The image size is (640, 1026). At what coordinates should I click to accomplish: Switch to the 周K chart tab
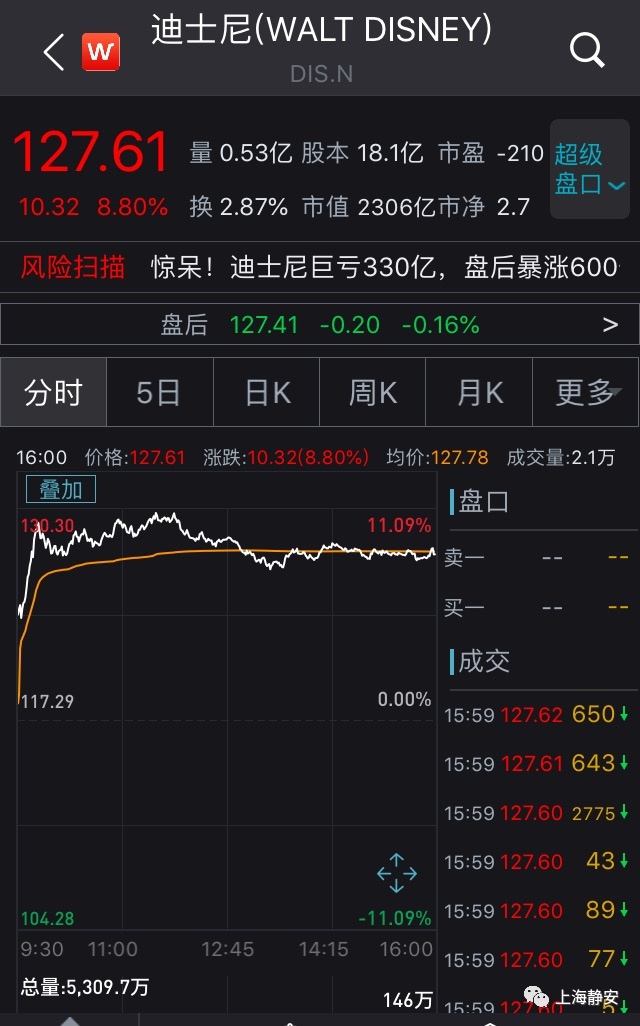click(373, 393)
